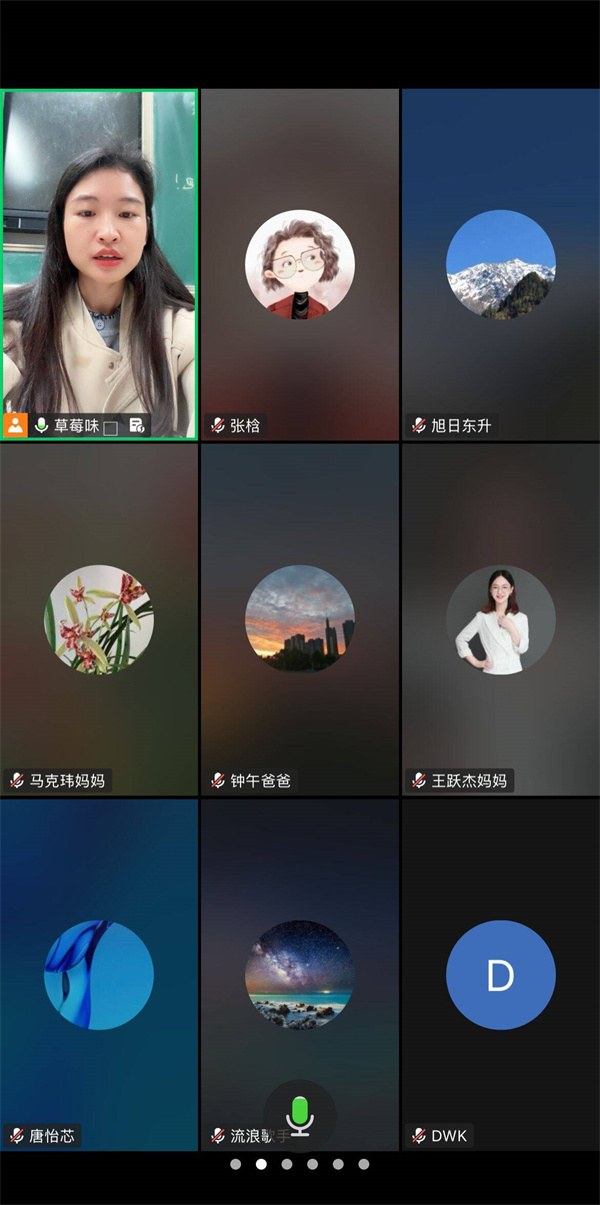This screenshot has width=600, height=1205.
Task: Open 草莓味's video tile
Action: click(x=100, y=265)
